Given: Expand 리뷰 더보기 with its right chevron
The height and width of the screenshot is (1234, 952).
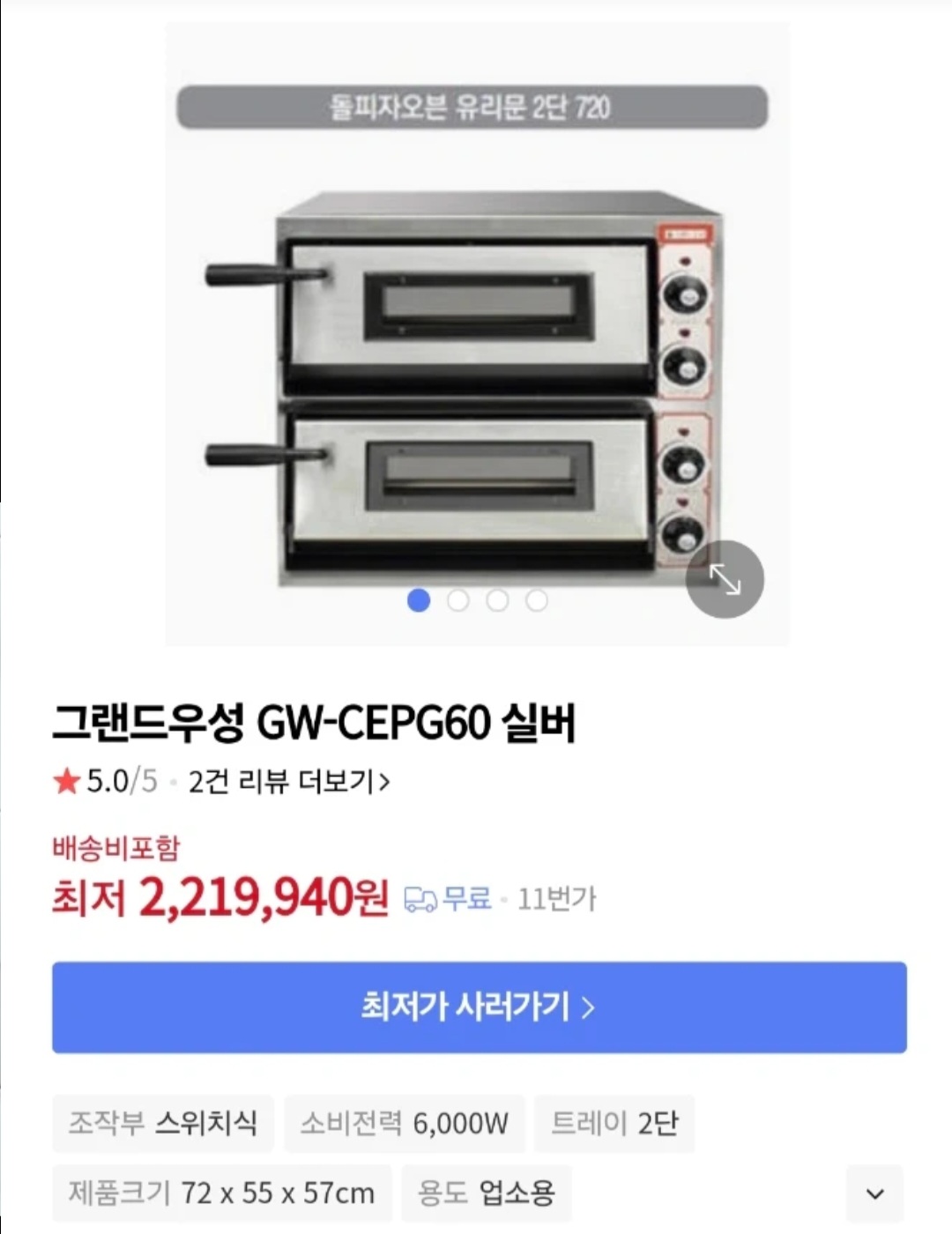Looking at the screenshot, I should [384, 783].
